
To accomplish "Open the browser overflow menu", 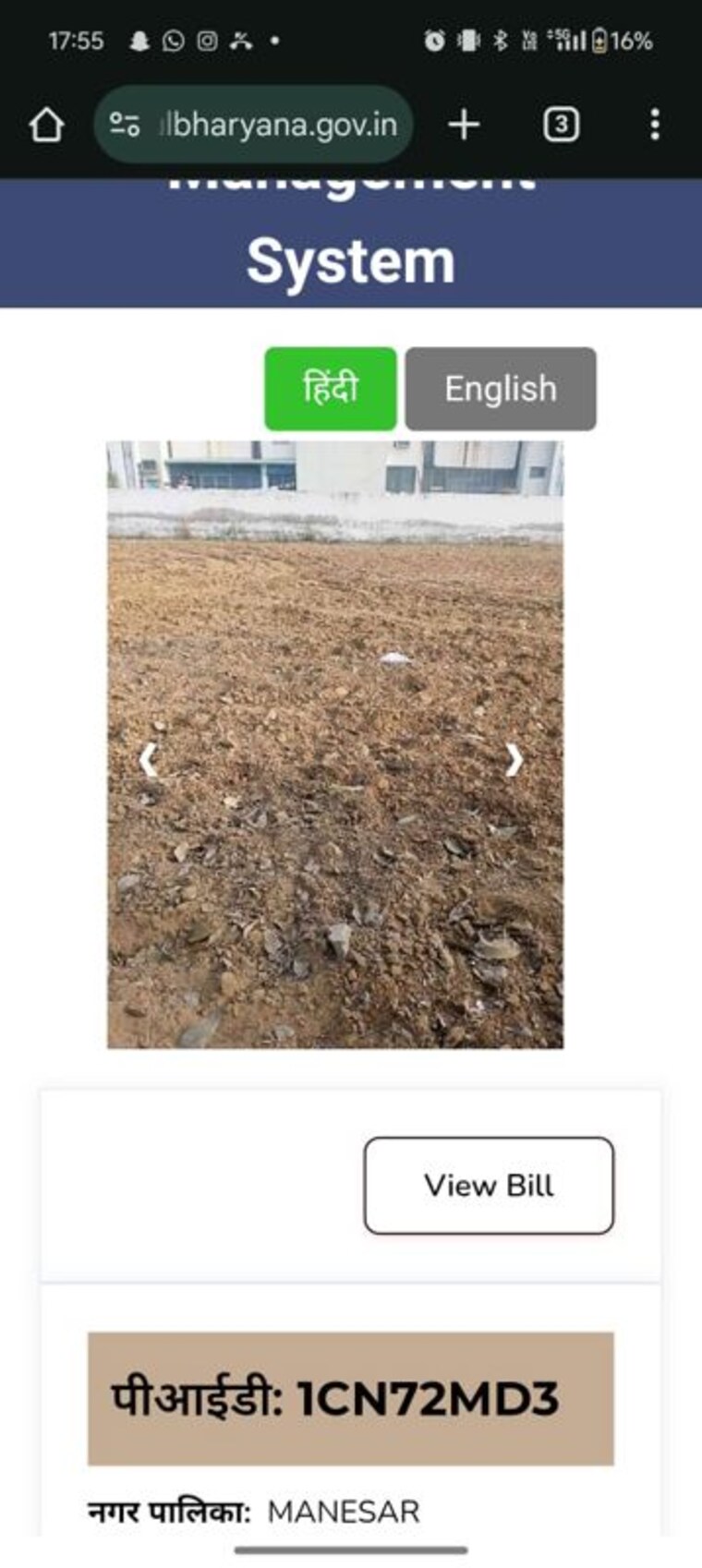I will coord(654,125).
